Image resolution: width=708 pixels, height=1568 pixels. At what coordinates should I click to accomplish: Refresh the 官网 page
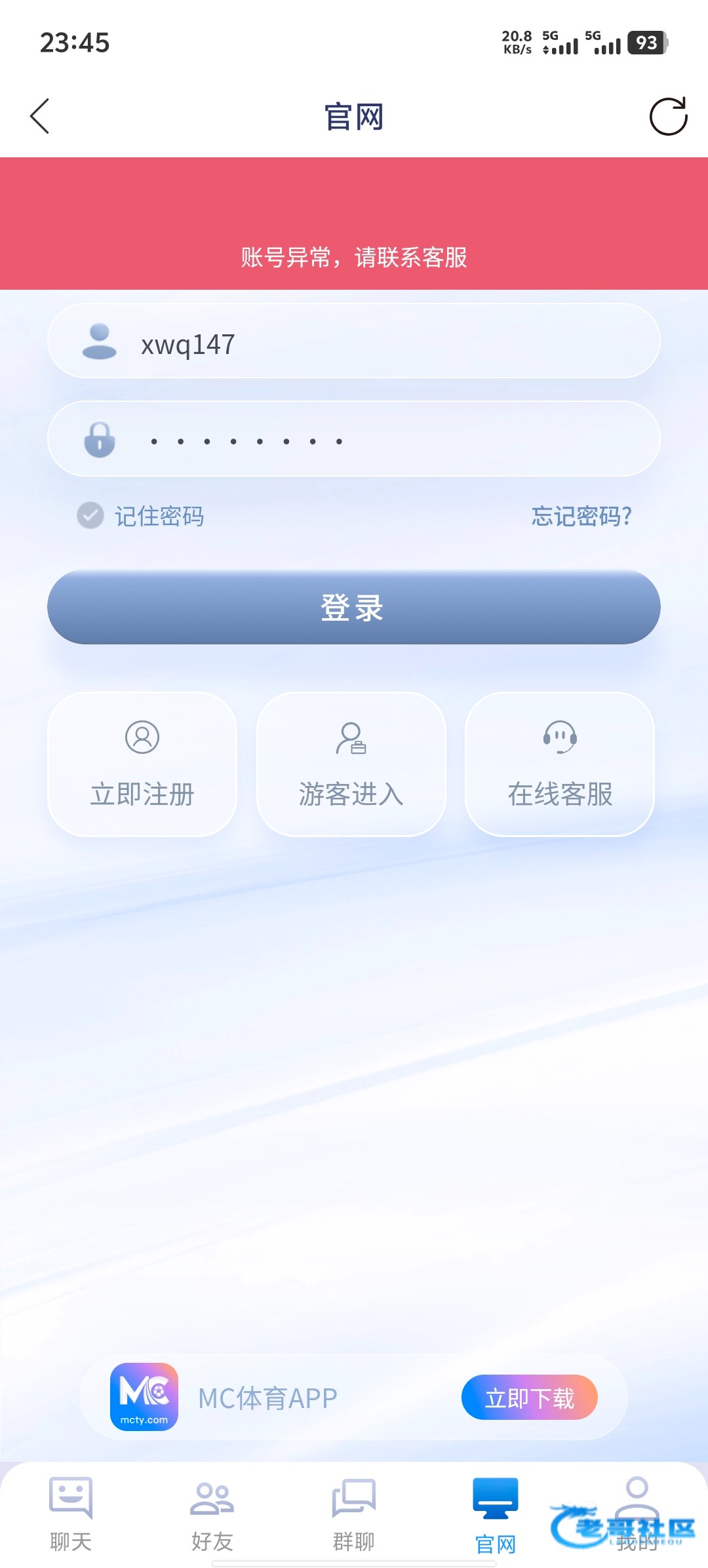click(x=667, y=117)
